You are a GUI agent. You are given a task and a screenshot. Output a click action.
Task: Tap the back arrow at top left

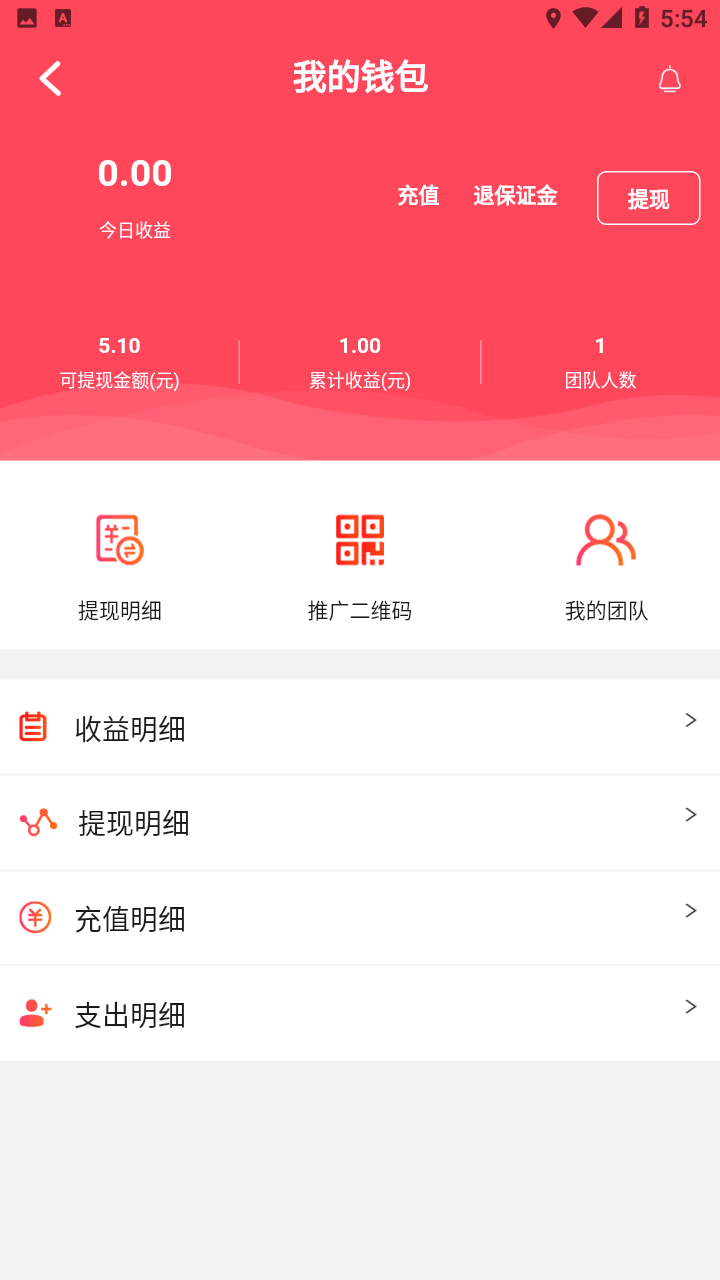pyautogui.click(x=50, y=78)
